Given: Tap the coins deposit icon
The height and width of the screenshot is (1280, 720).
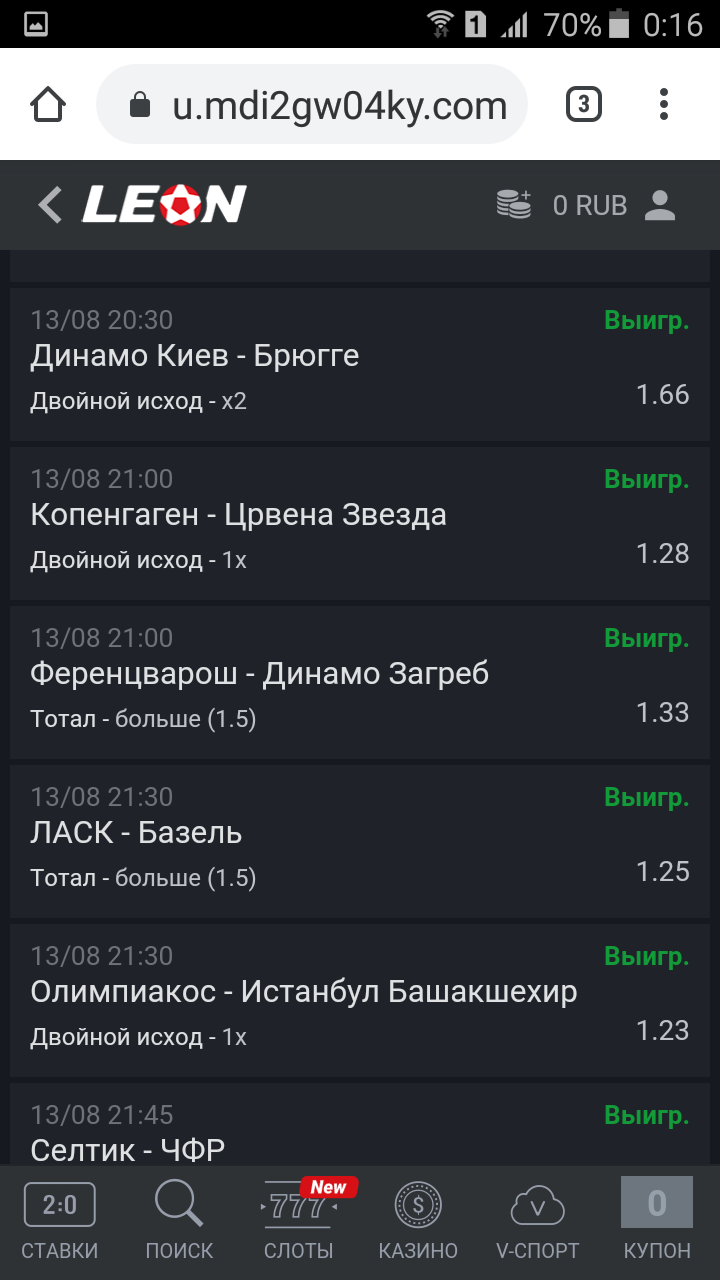Looking at the screenshot, I should (x=514, y=205).
